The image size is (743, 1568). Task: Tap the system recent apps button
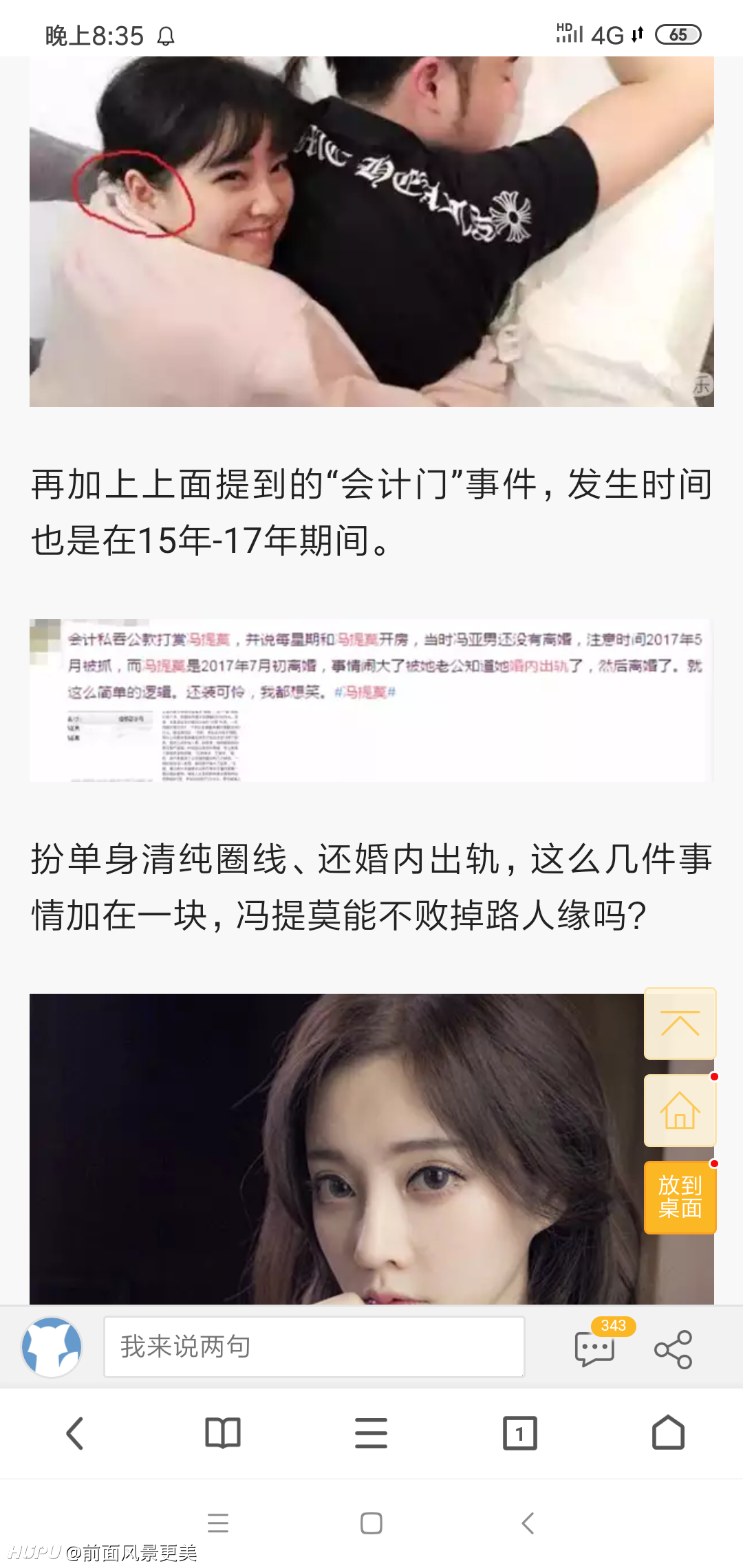point(218,1523)
